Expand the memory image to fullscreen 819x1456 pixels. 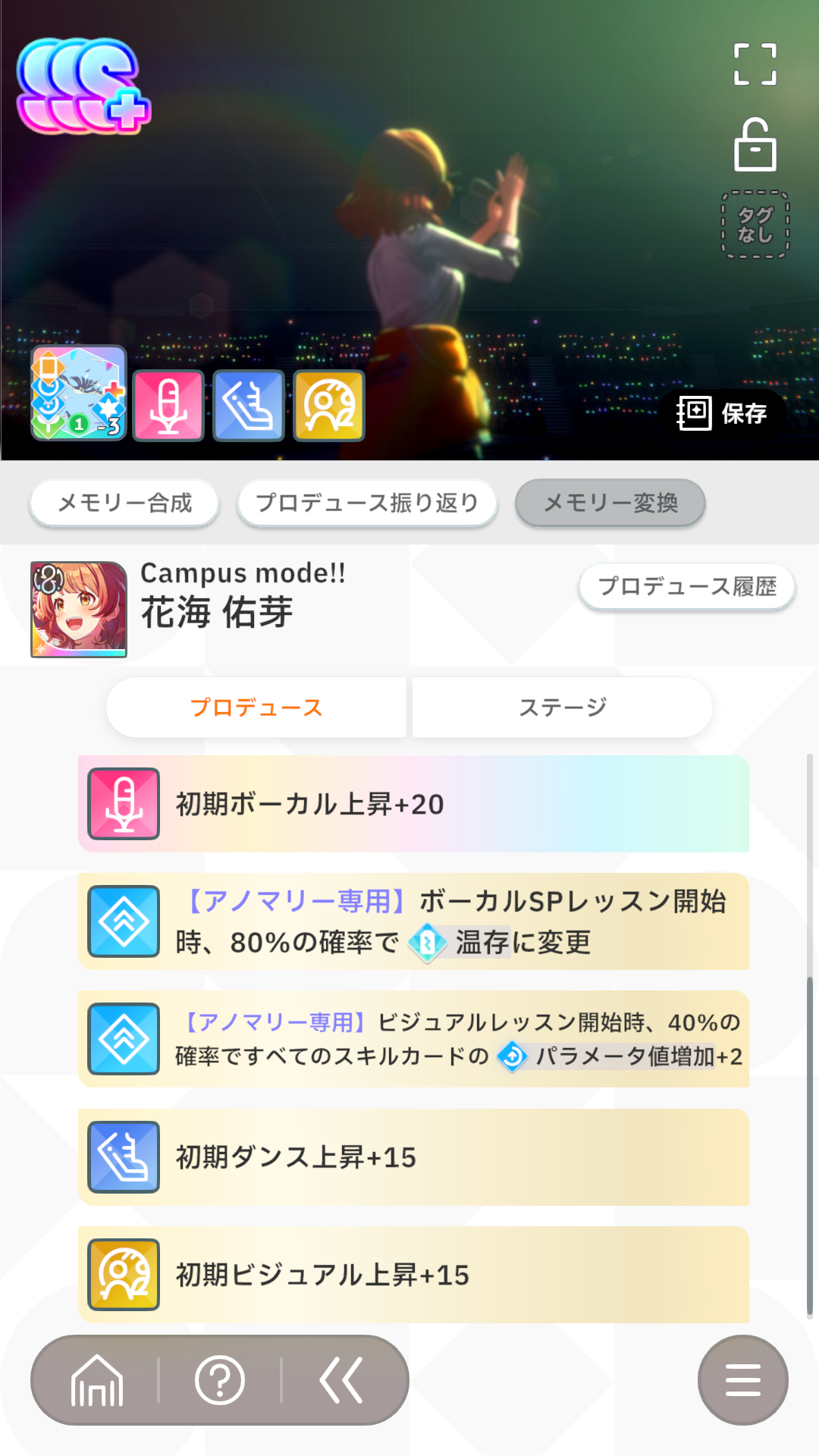click(755, 64)
